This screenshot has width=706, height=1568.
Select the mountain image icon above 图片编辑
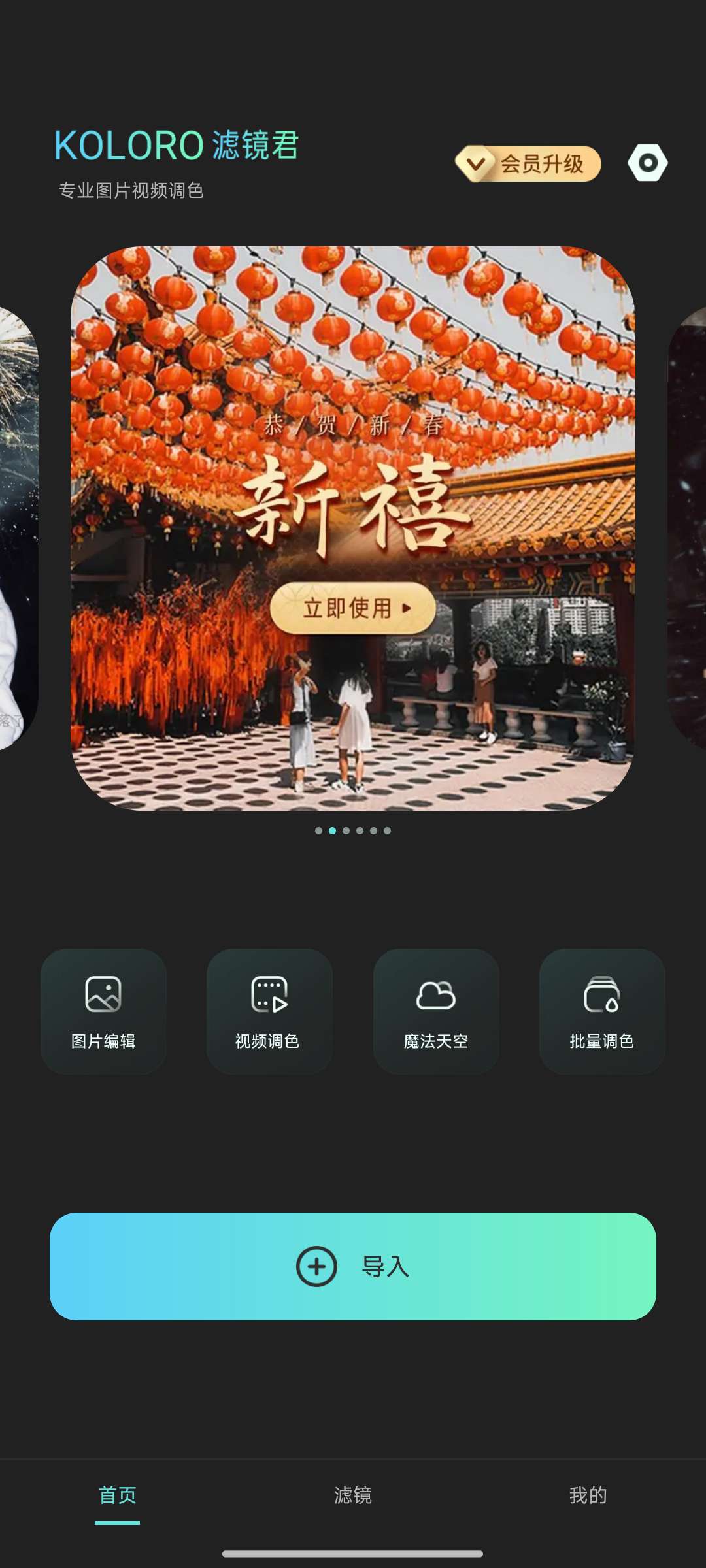click(x=103, y=994)
